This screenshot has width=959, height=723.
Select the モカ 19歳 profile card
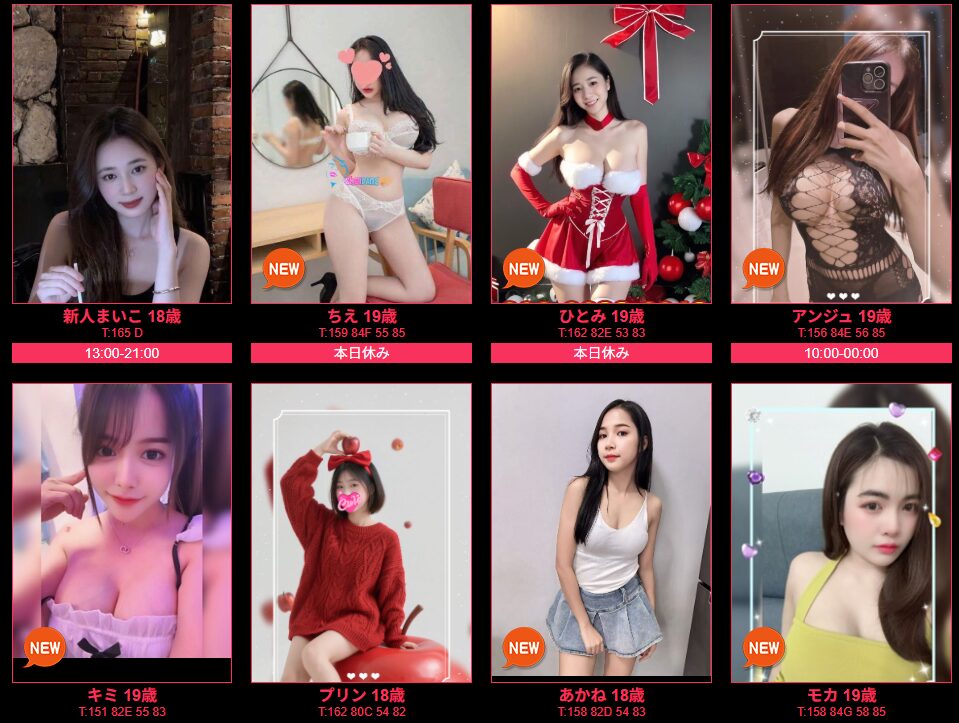pyautogui.click(x=841, y=532)
